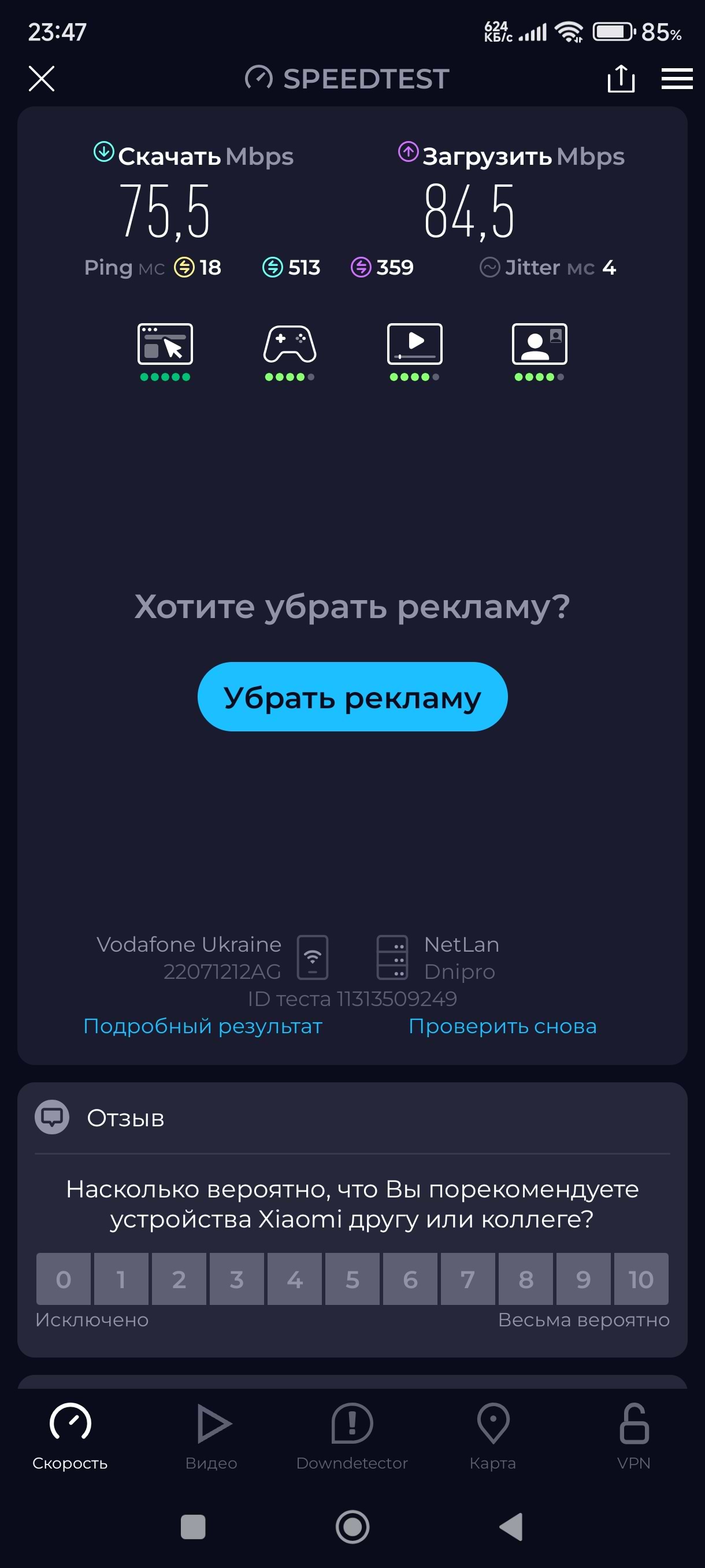705x1568 pixels.
Task: Share the speed test result
Action: coord(621,79)
